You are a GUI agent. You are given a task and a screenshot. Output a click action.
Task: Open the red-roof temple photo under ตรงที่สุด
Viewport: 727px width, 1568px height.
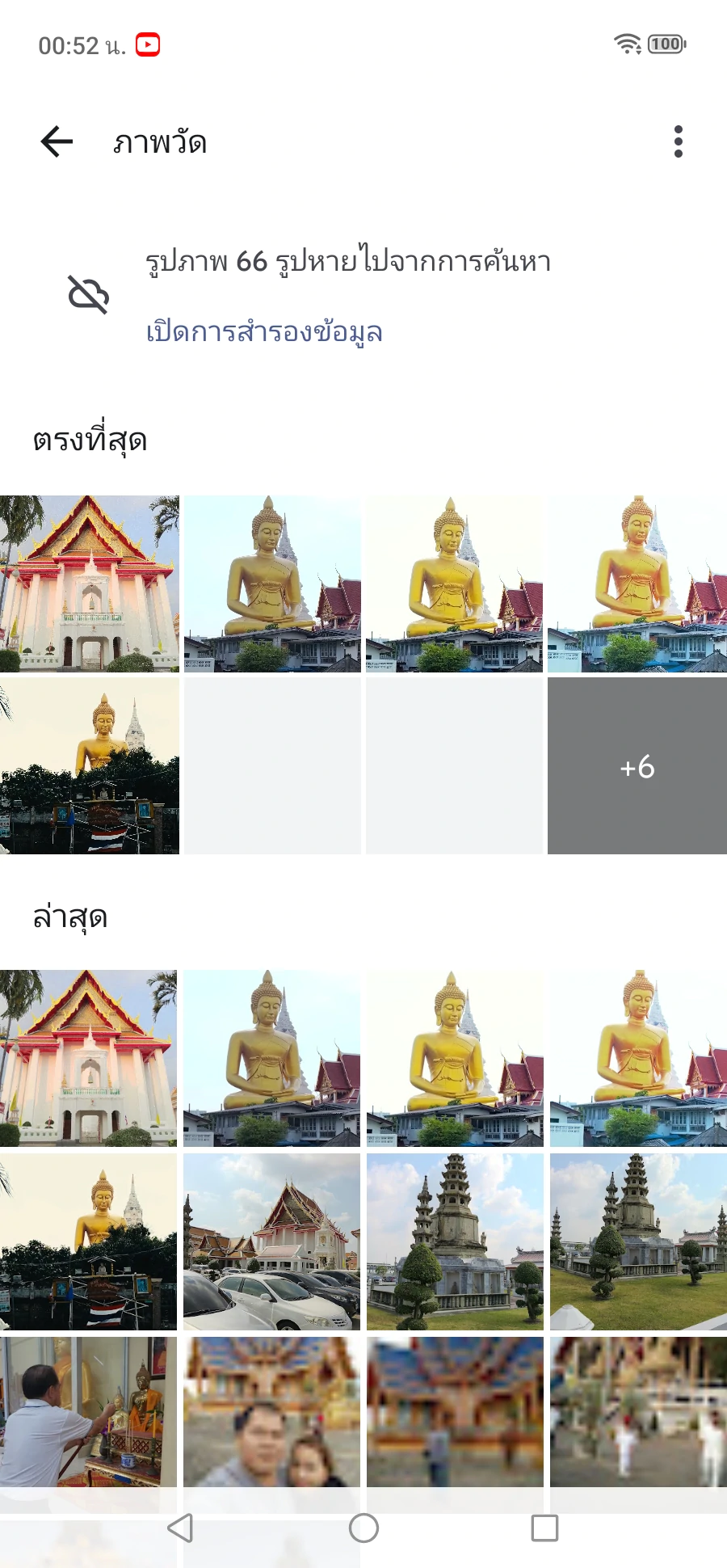pos(89,584)
